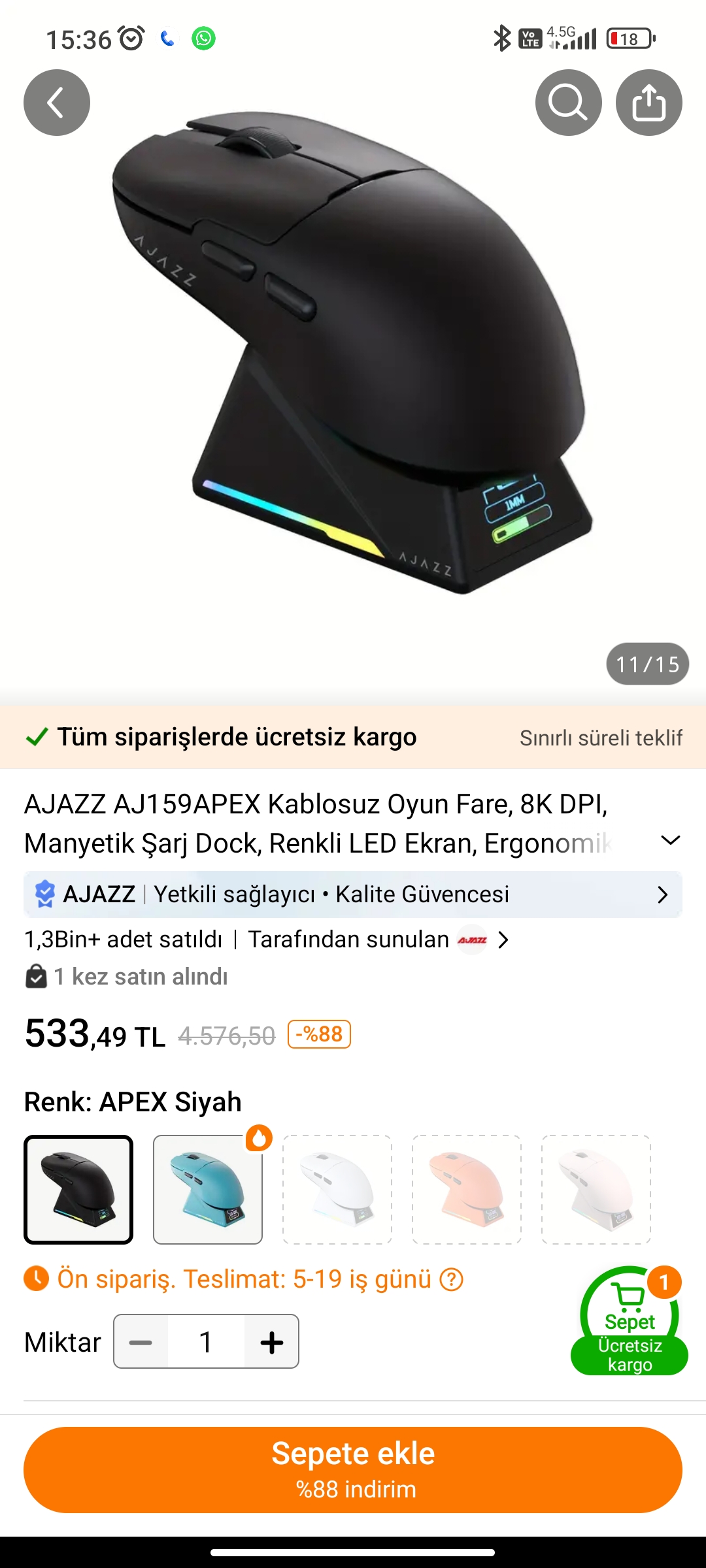The height and width of the screenshot is (1568, 706).
Task: Go back using the arrow icon
Action: (x=57, y=103)
